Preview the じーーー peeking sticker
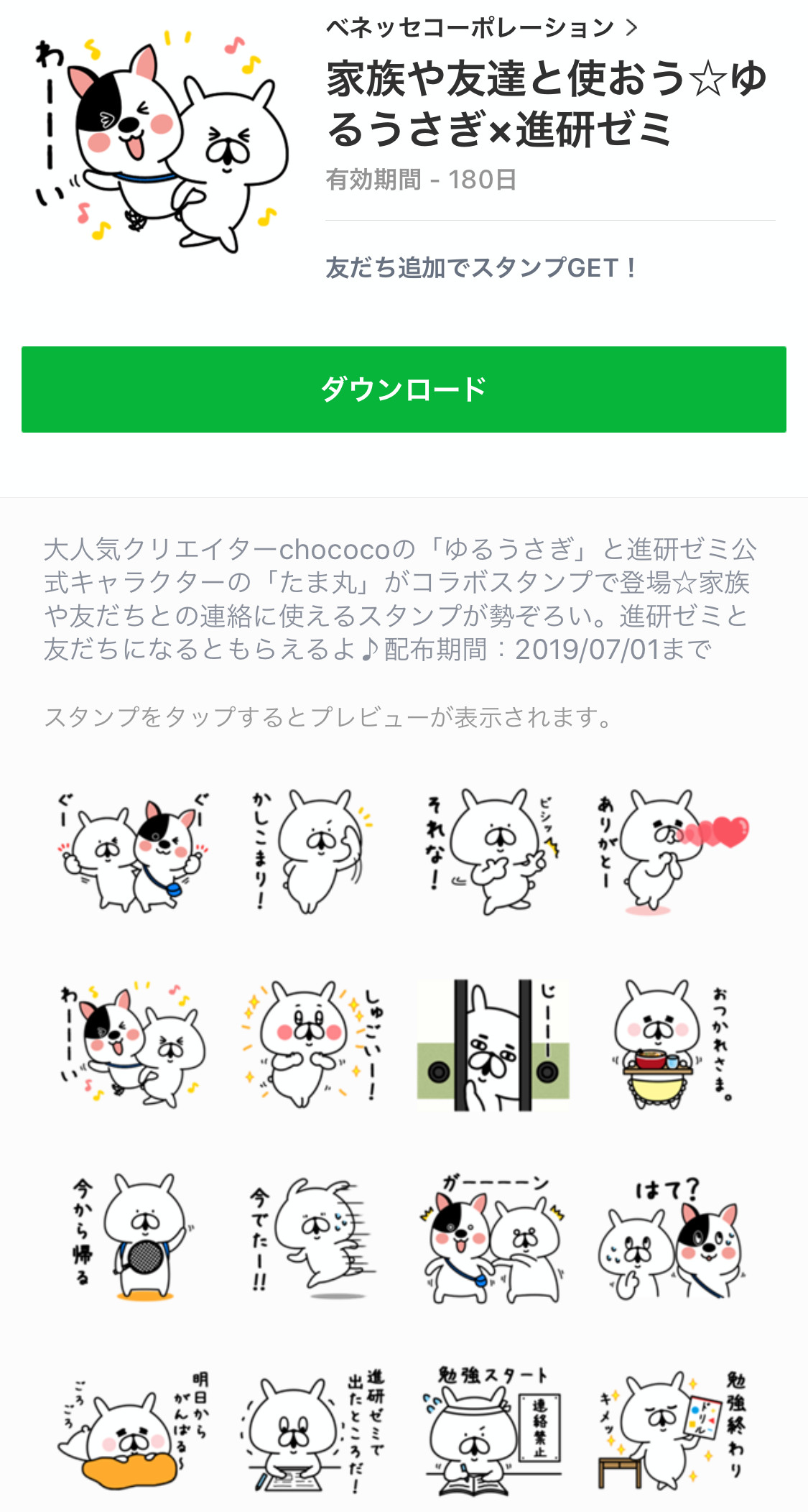The height and width of the screenshot is (1512, 808). [x=493, y=1044]
